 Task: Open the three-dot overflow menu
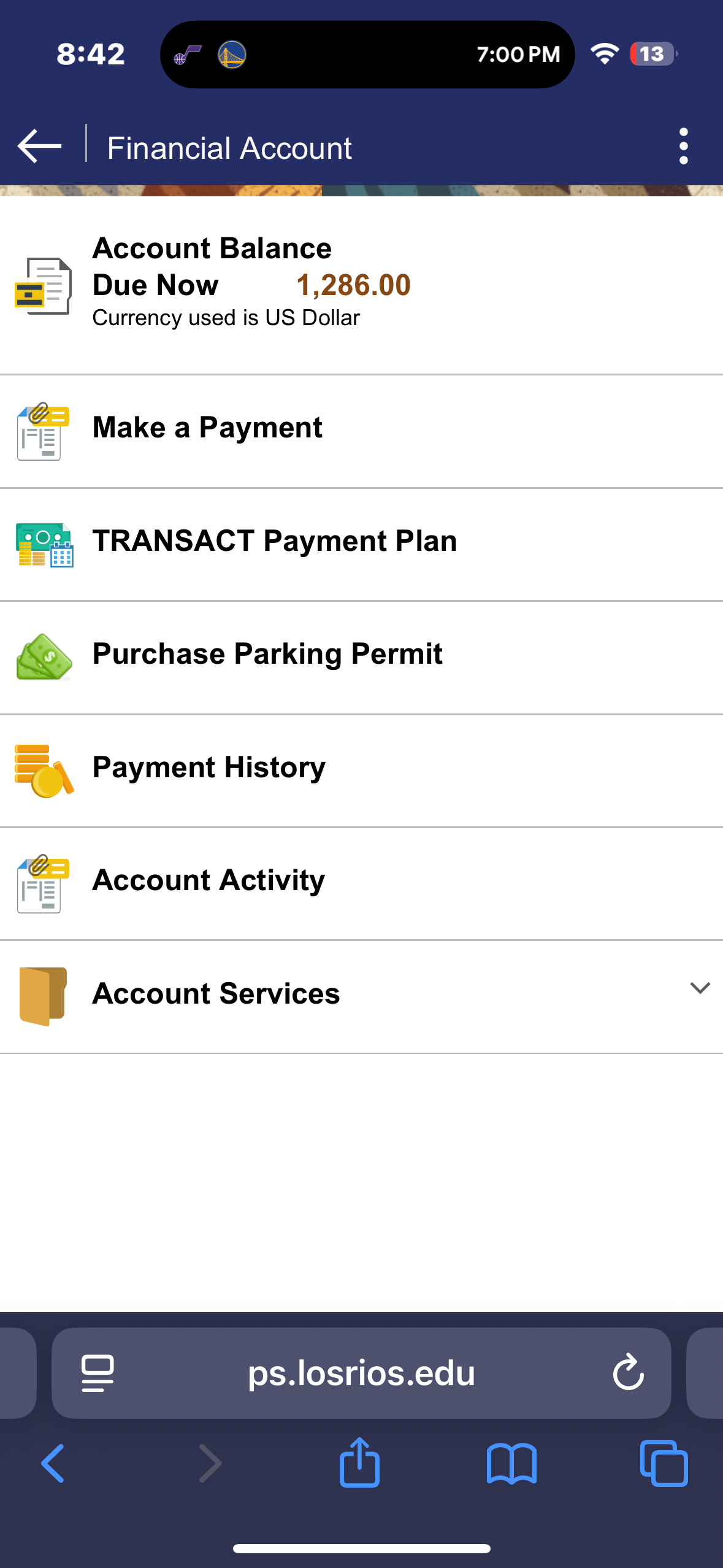pos(683,147)
